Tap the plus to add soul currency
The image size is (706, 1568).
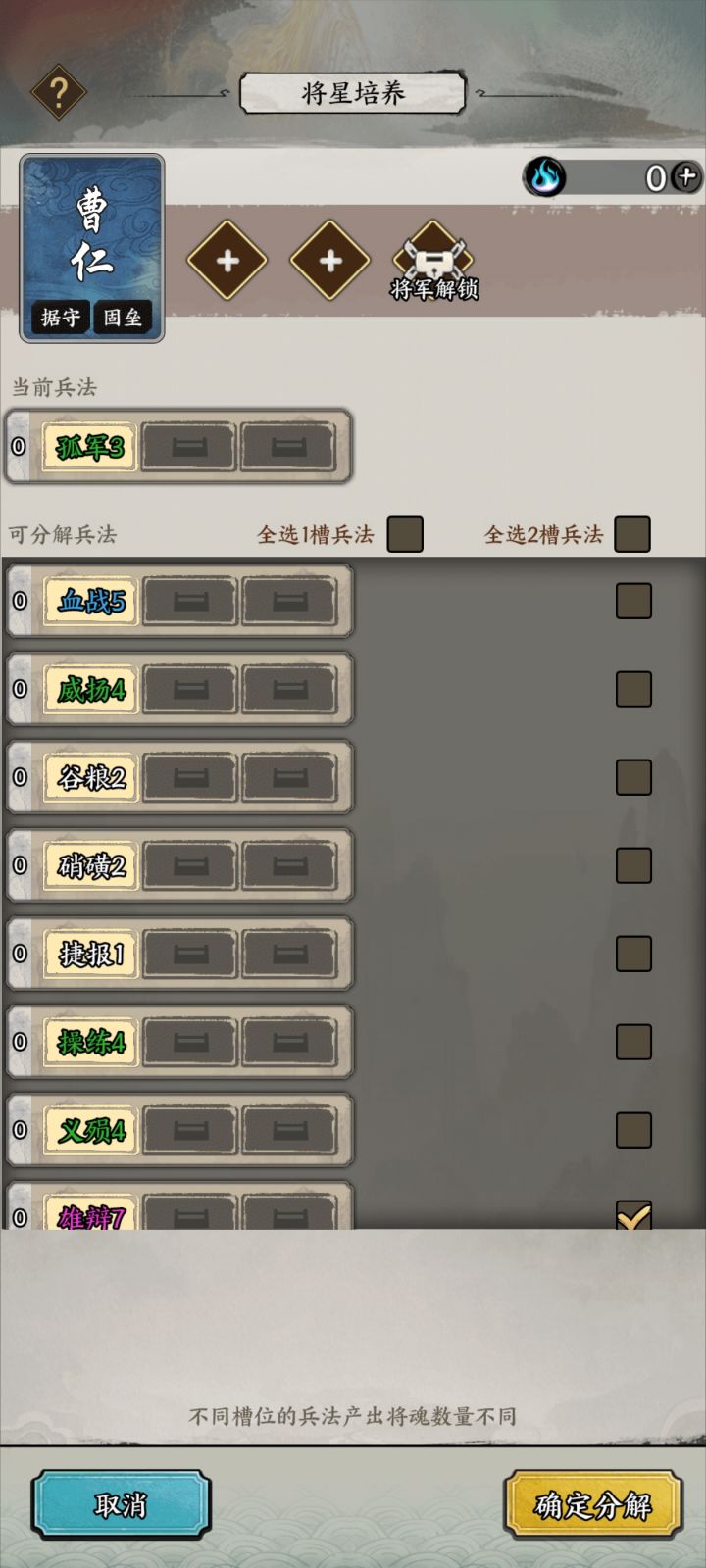pyautogui.click(x=685, y=178)
